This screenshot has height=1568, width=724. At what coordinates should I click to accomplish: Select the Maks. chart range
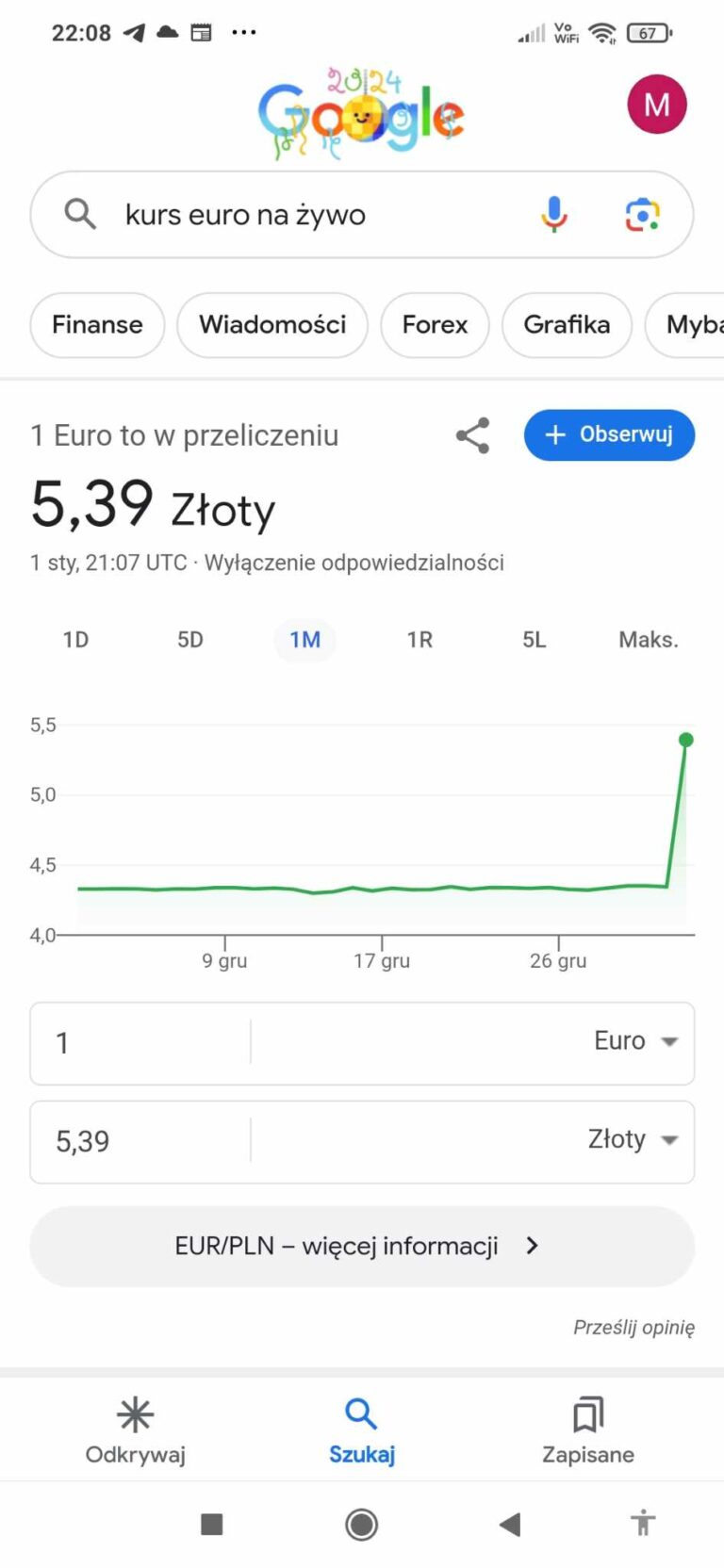point(648,641)
